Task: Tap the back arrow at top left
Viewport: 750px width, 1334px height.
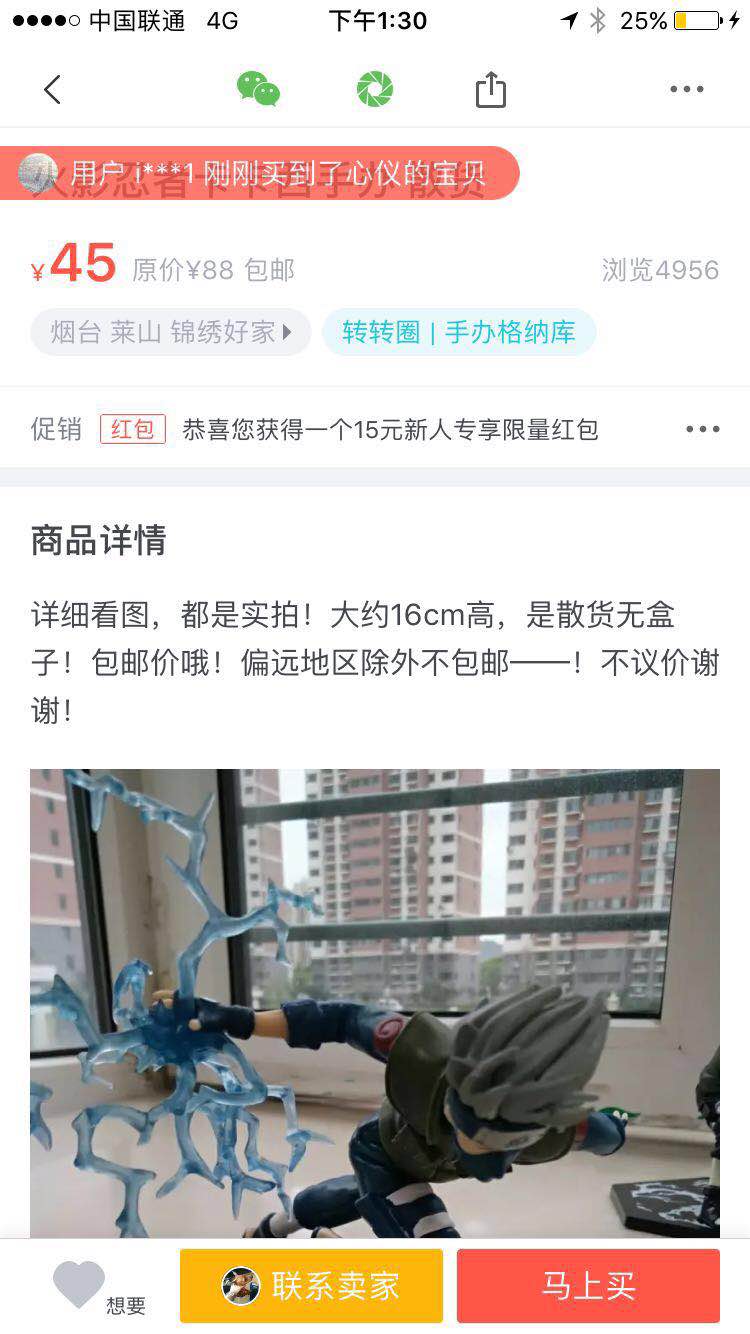Action: (x=52, y=89)
